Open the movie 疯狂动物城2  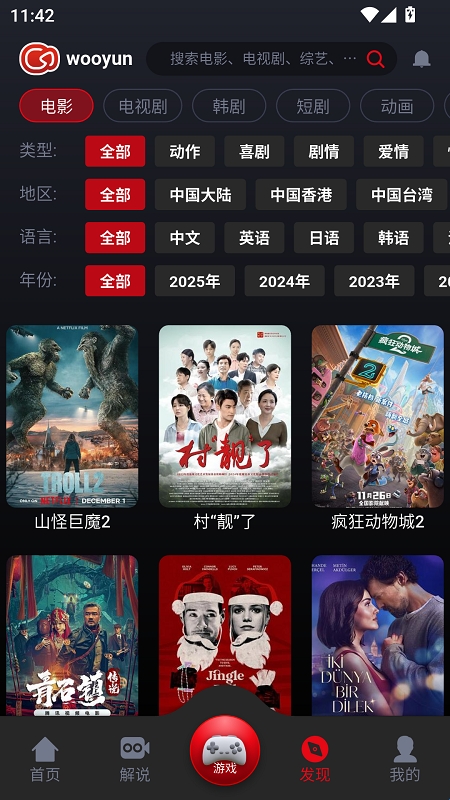pyautogui.click(x=378, y=428)
